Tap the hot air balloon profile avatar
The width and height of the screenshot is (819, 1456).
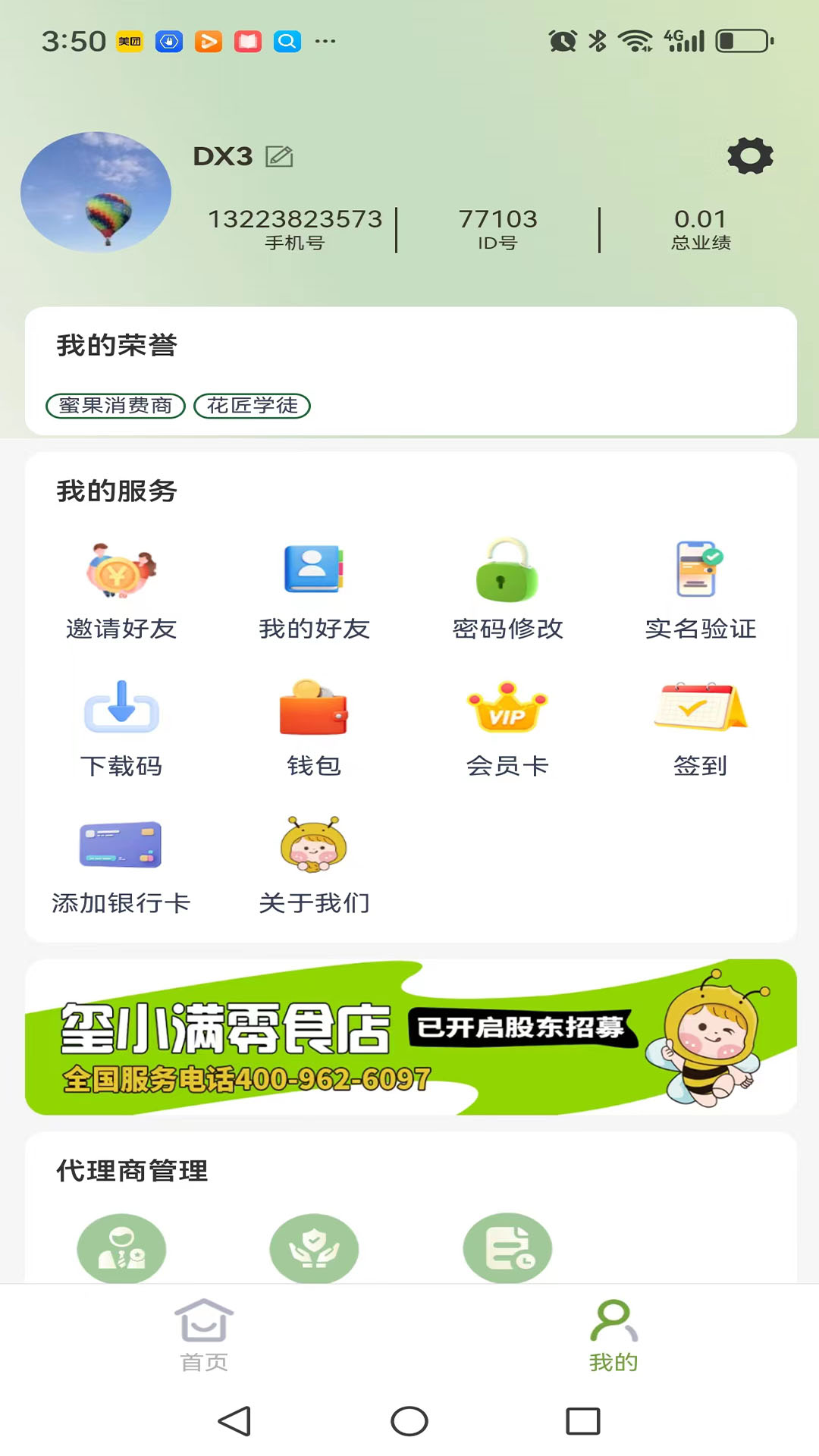pyautogui.click(x=96, y=192)
